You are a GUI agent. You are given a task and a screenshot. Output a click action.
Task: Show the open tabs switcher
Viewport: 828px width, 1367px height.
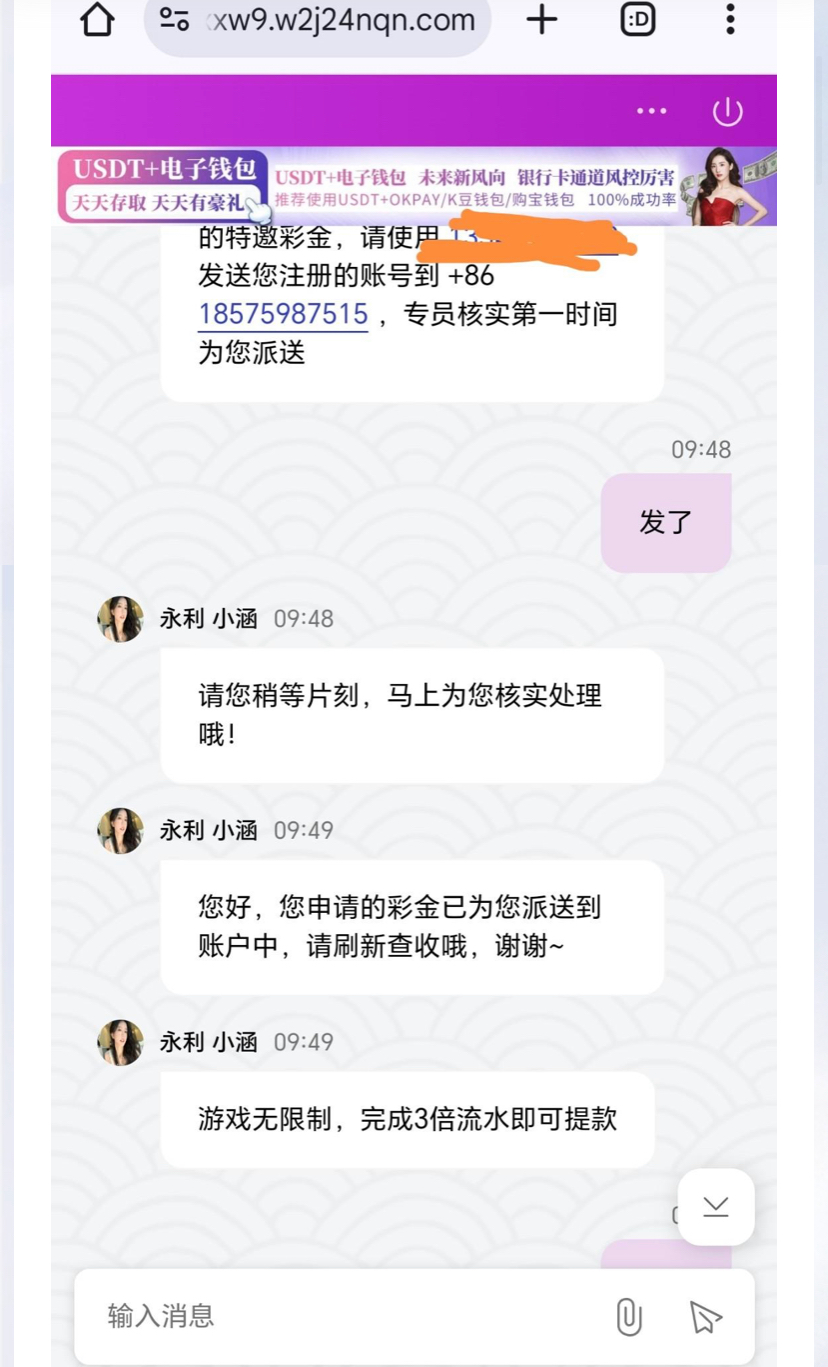(638, 20)
